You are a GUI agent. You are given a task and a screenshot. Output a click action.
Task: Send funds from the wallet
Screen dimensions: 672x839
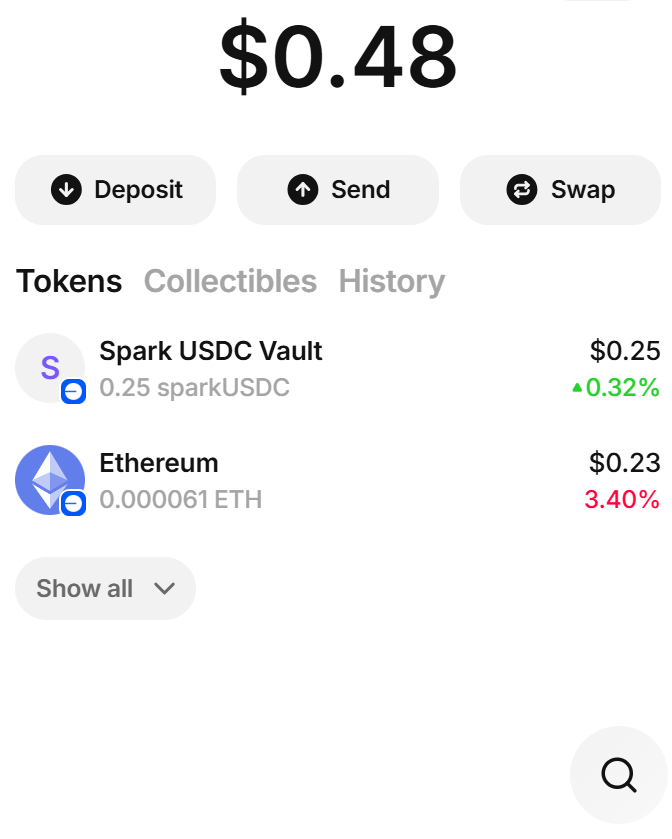tap(338, 190)
